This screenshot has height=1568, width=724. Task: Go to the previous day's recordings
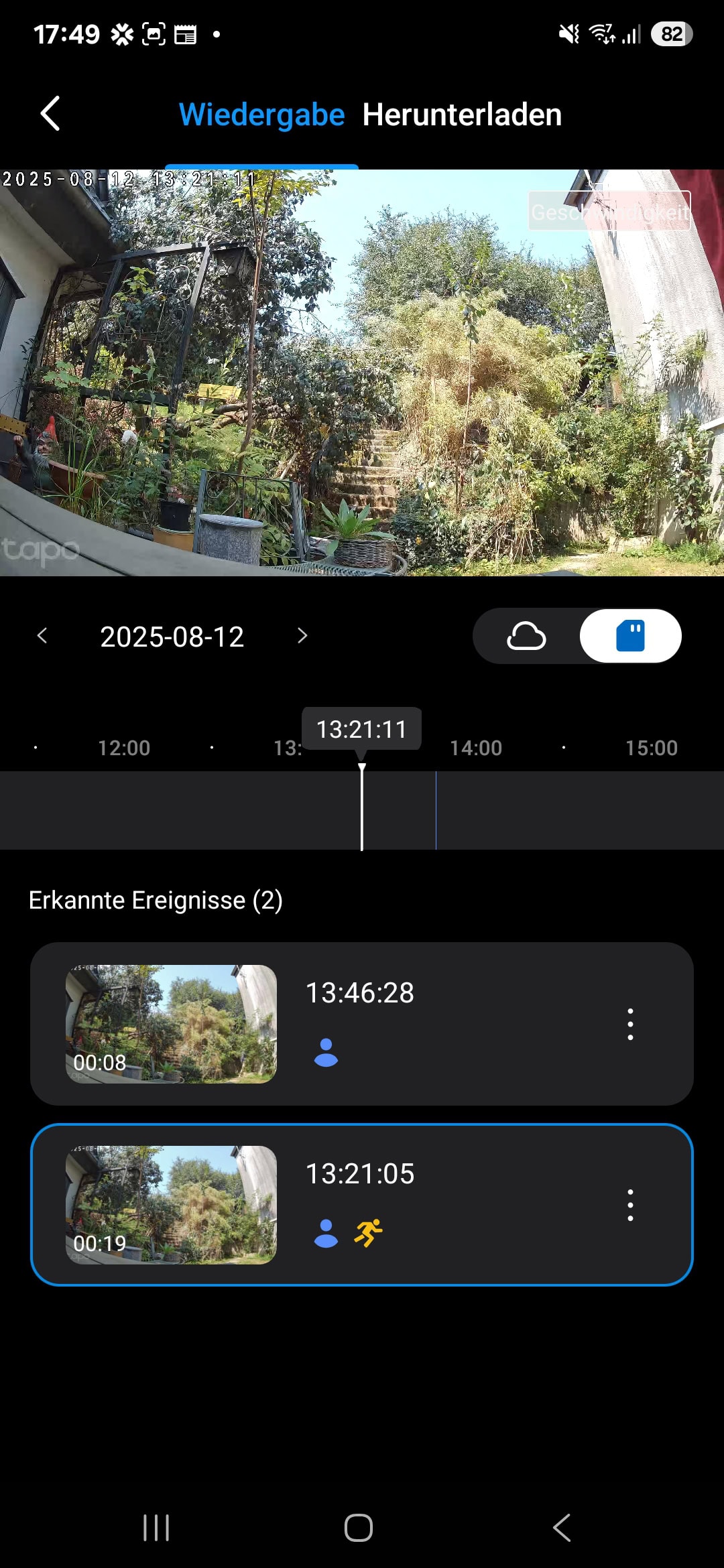point(42,635)
